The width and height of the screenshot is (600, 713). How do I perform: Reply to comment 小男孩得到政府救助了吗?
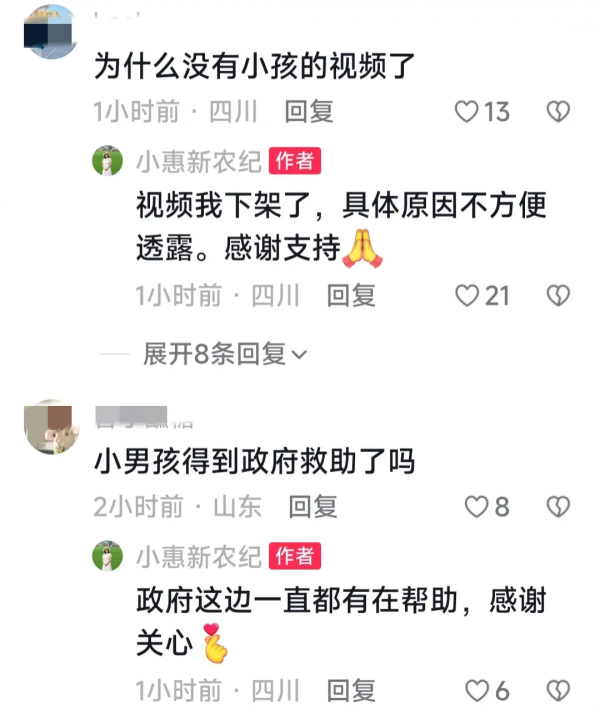(313, 507)
